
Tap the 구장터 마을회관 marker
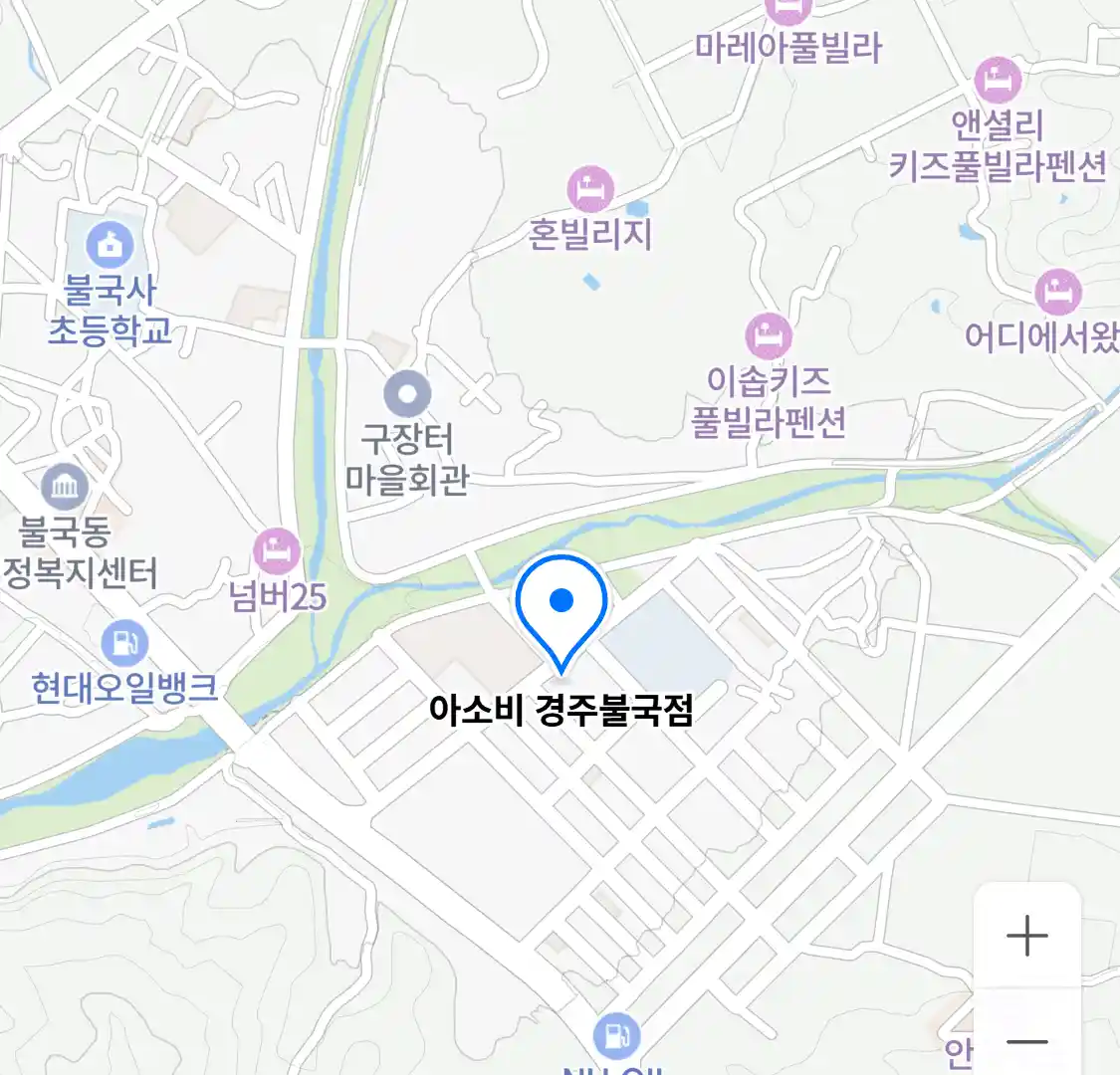(407, 394)
